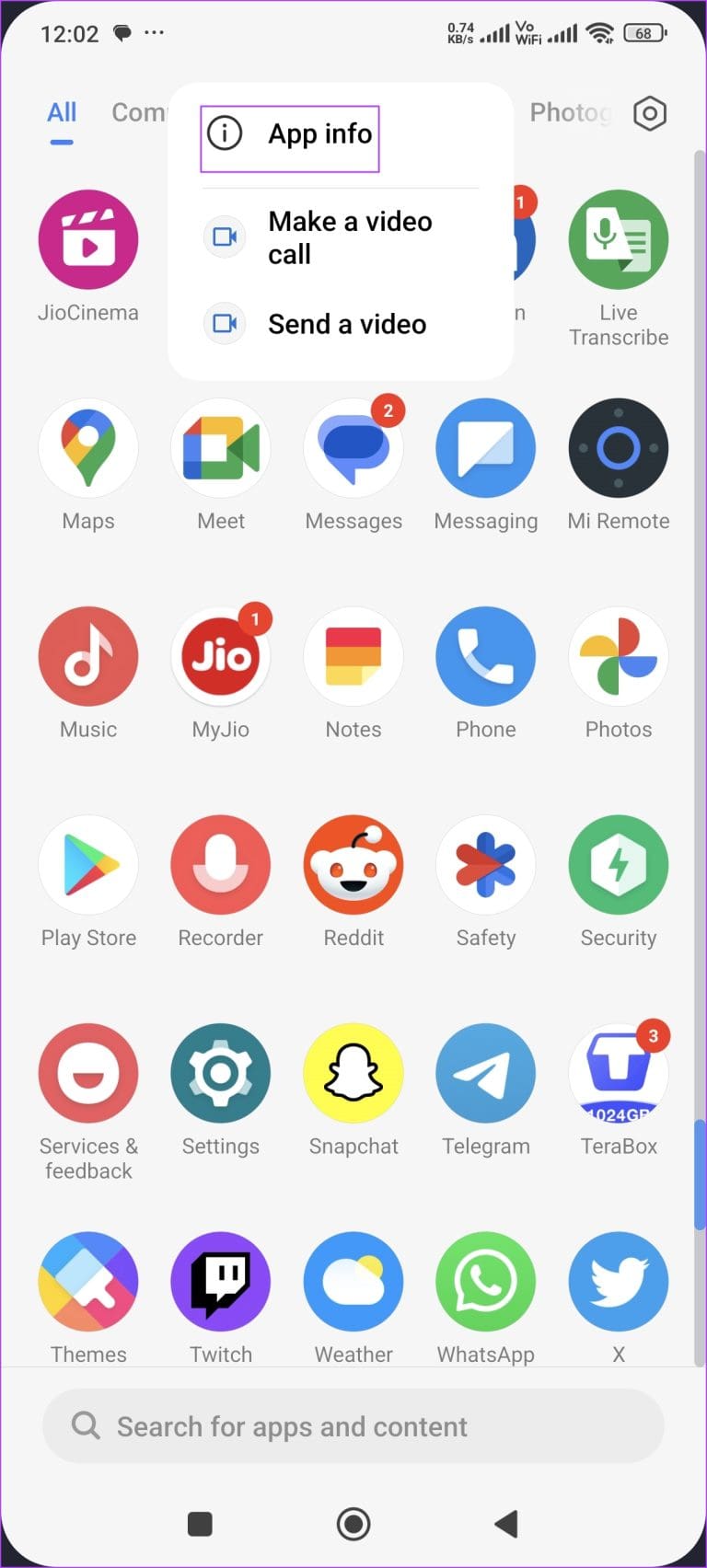Open the JioCinema app

(88, 239)
